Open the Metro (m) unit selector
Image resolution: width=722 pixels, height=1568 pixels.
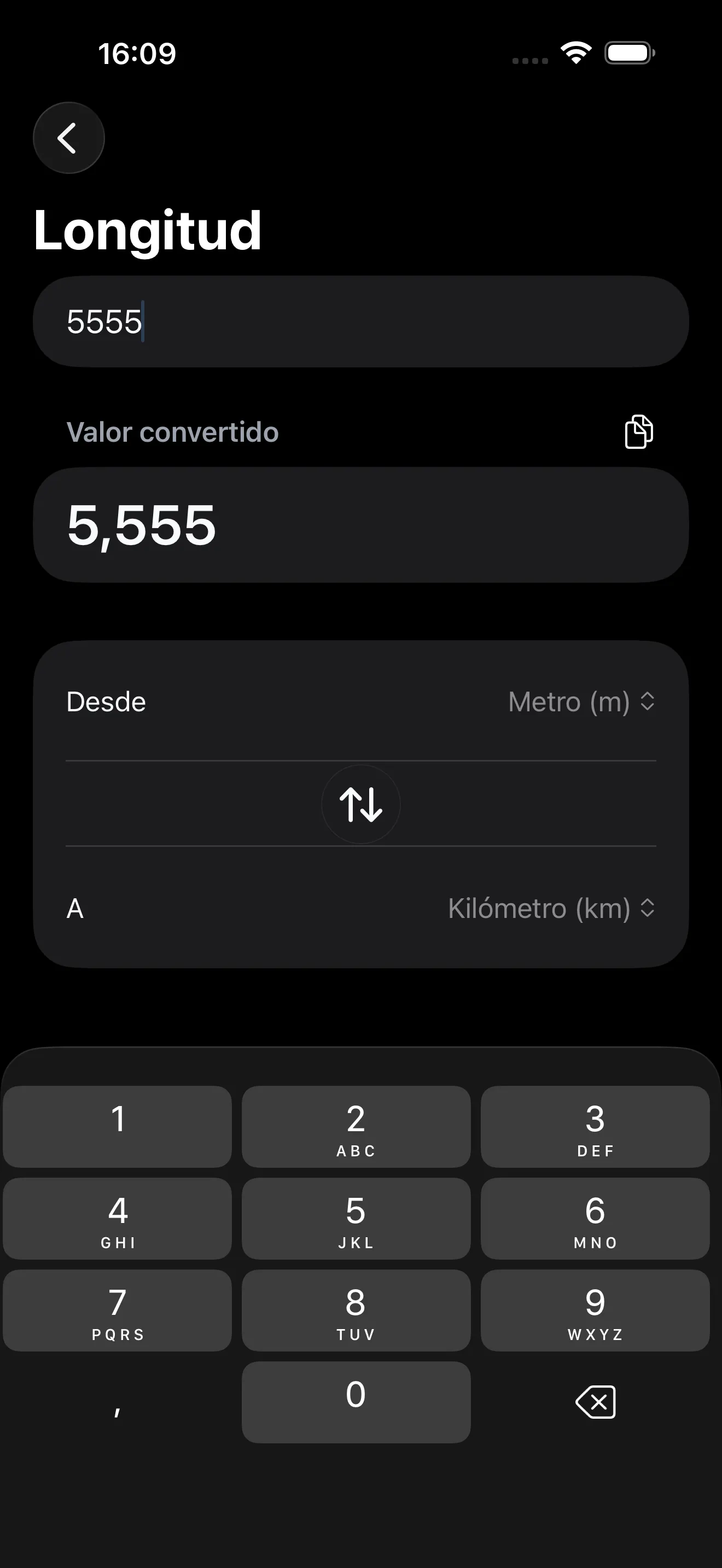click(570, 703)
